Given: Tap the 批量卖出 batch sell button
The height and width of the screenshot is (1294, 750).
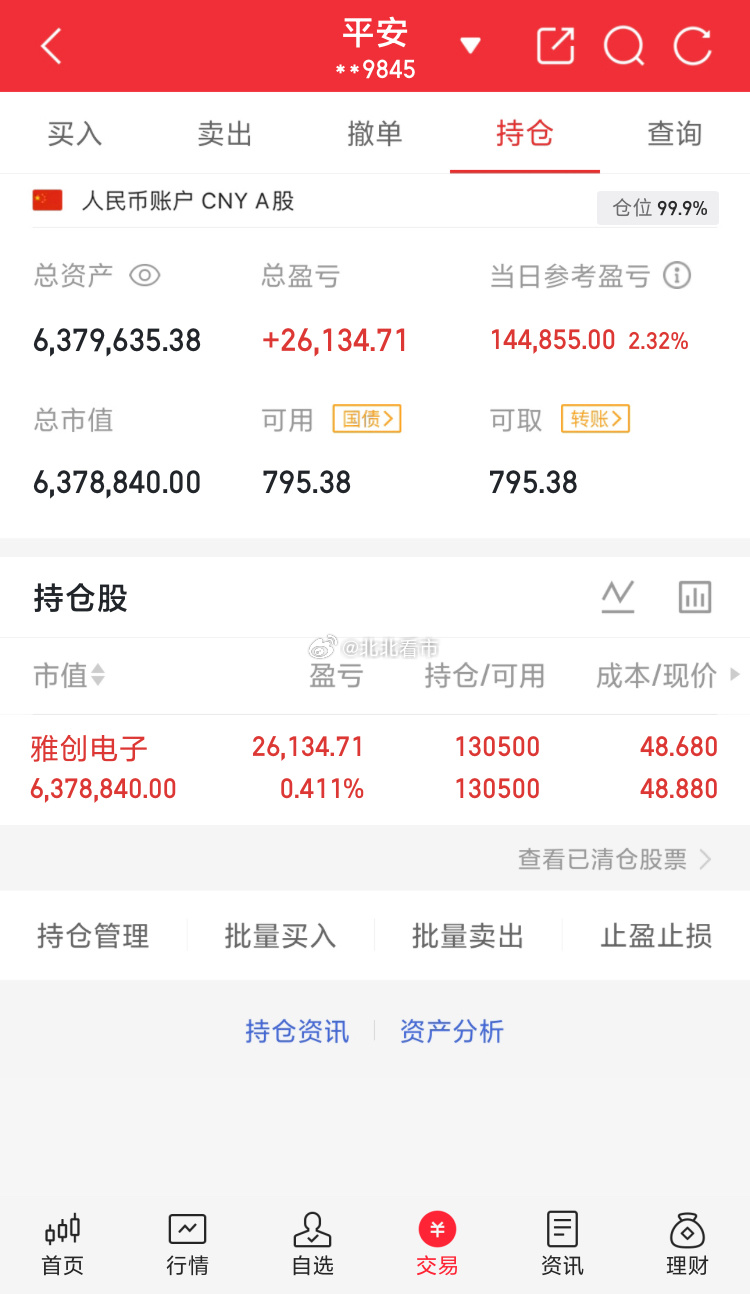Looking at the screenshot, I should [x=467, y=935].
